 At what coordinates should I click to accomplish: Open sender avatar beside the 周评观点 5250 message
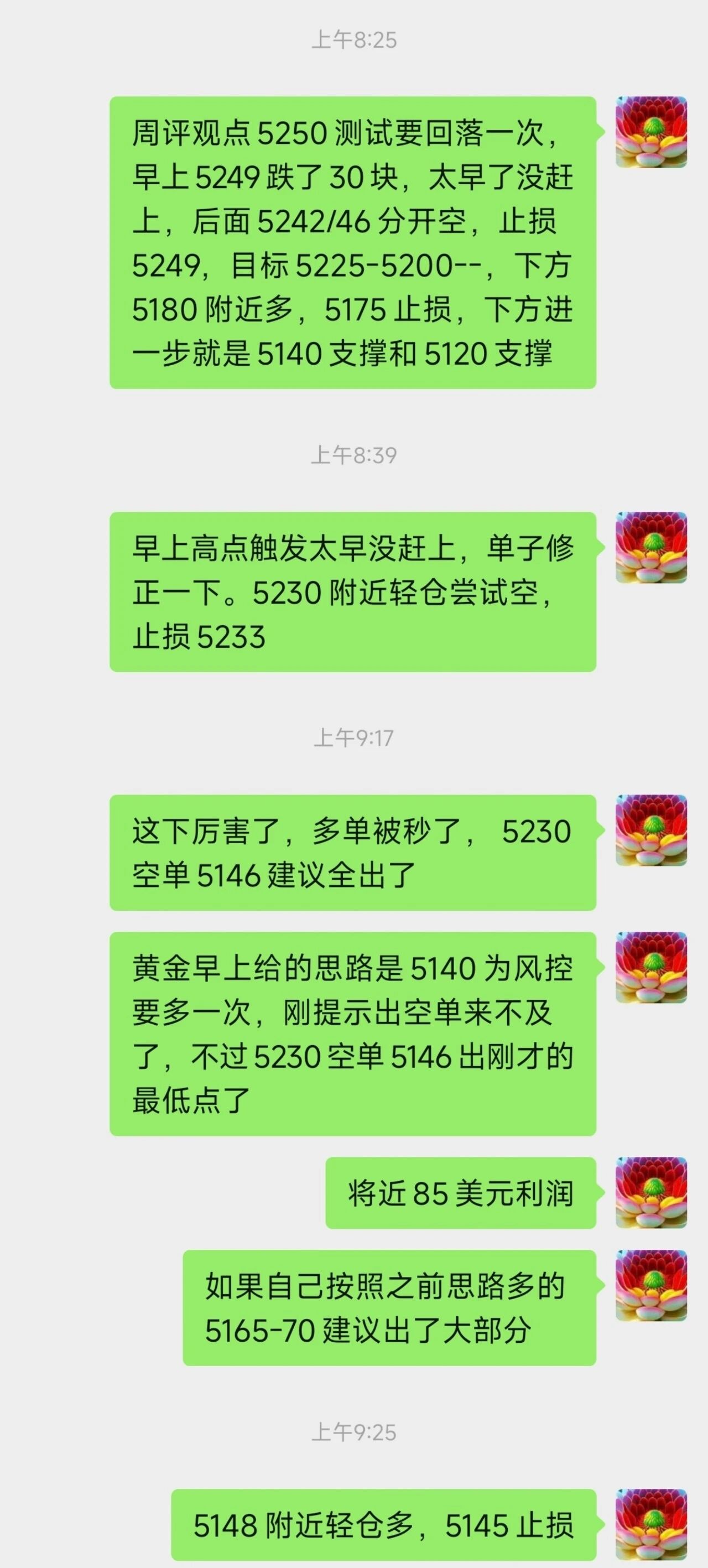651,132
